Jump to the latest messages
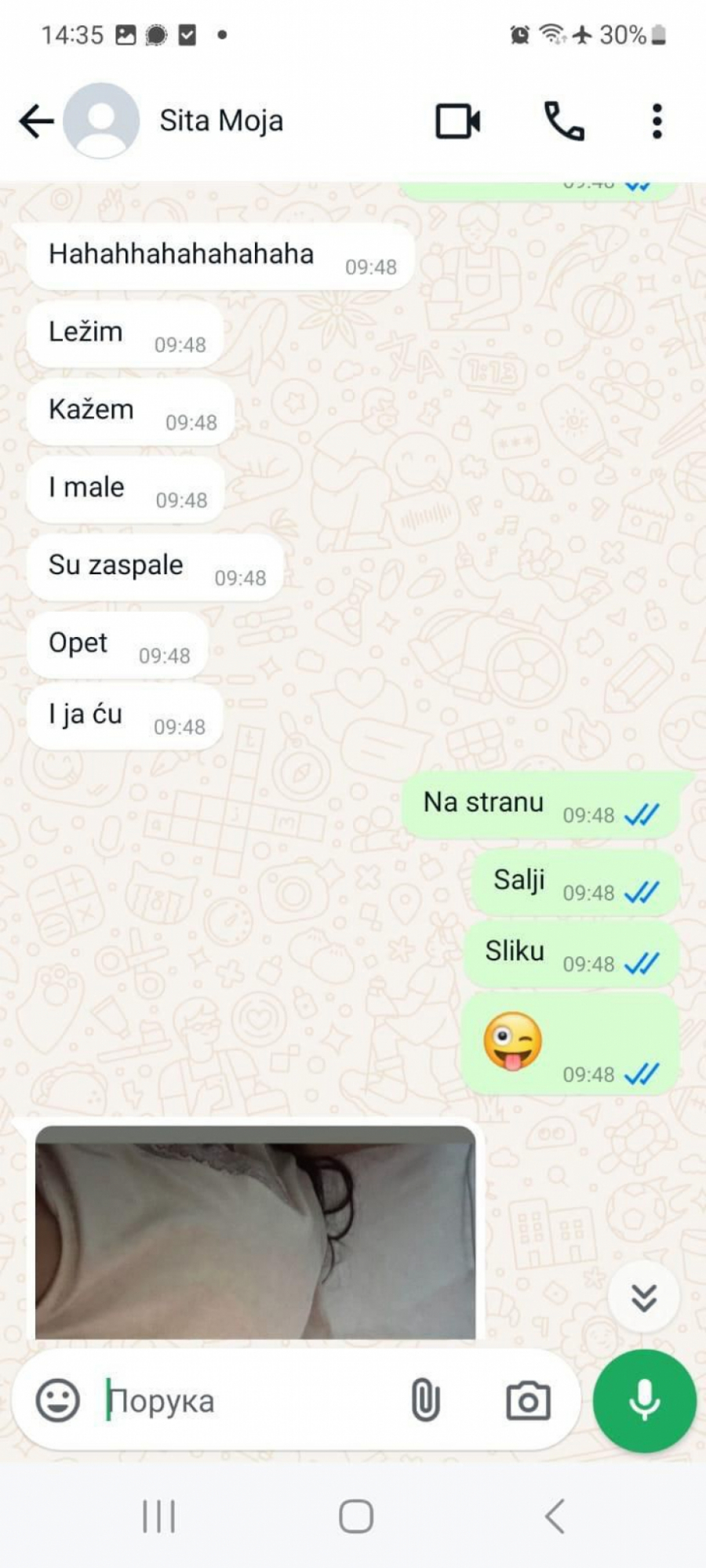The height and width of the screenshot is (1568, 706). pyautogui.click(x=643, y=1298)
